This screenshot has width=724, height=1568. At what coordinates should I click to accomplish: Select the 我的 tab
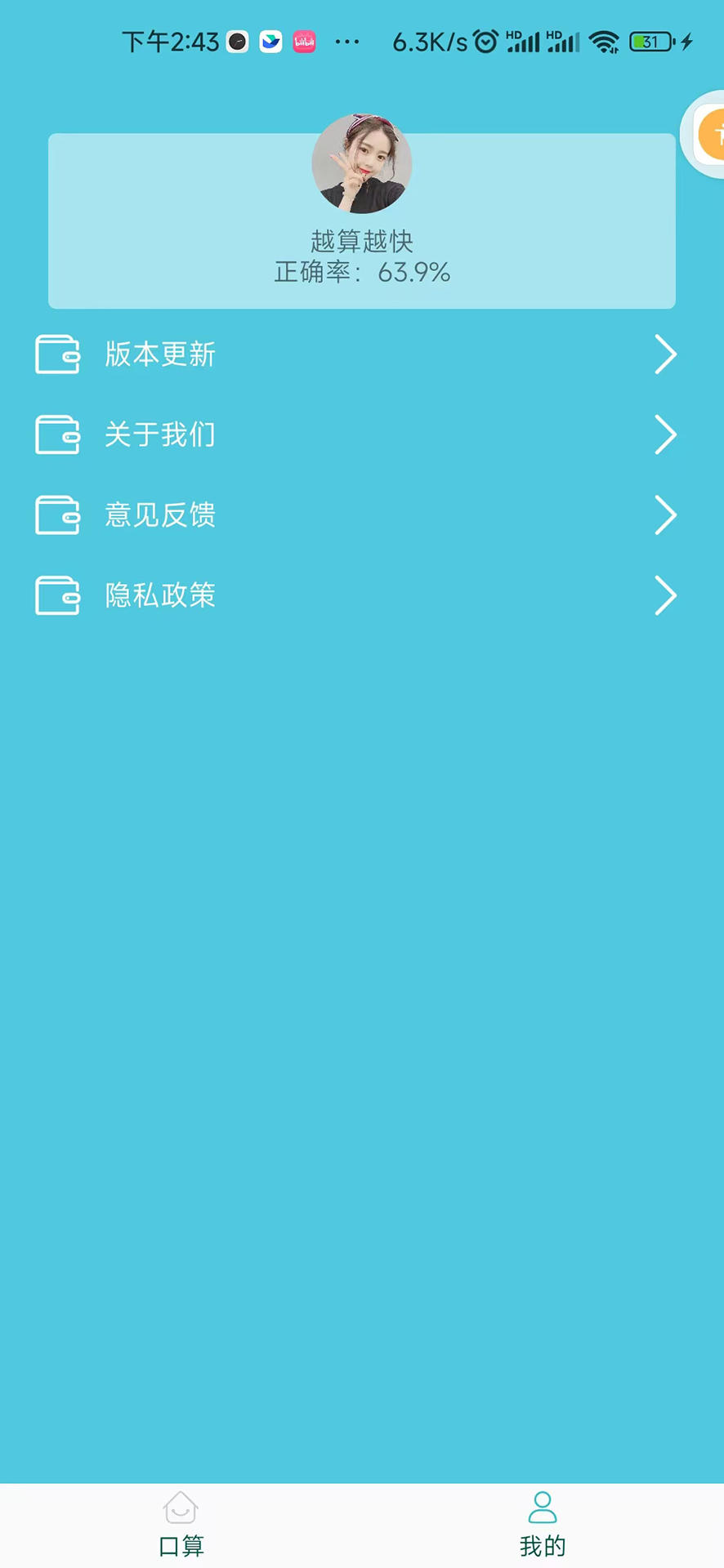[x=543, y=1525]
